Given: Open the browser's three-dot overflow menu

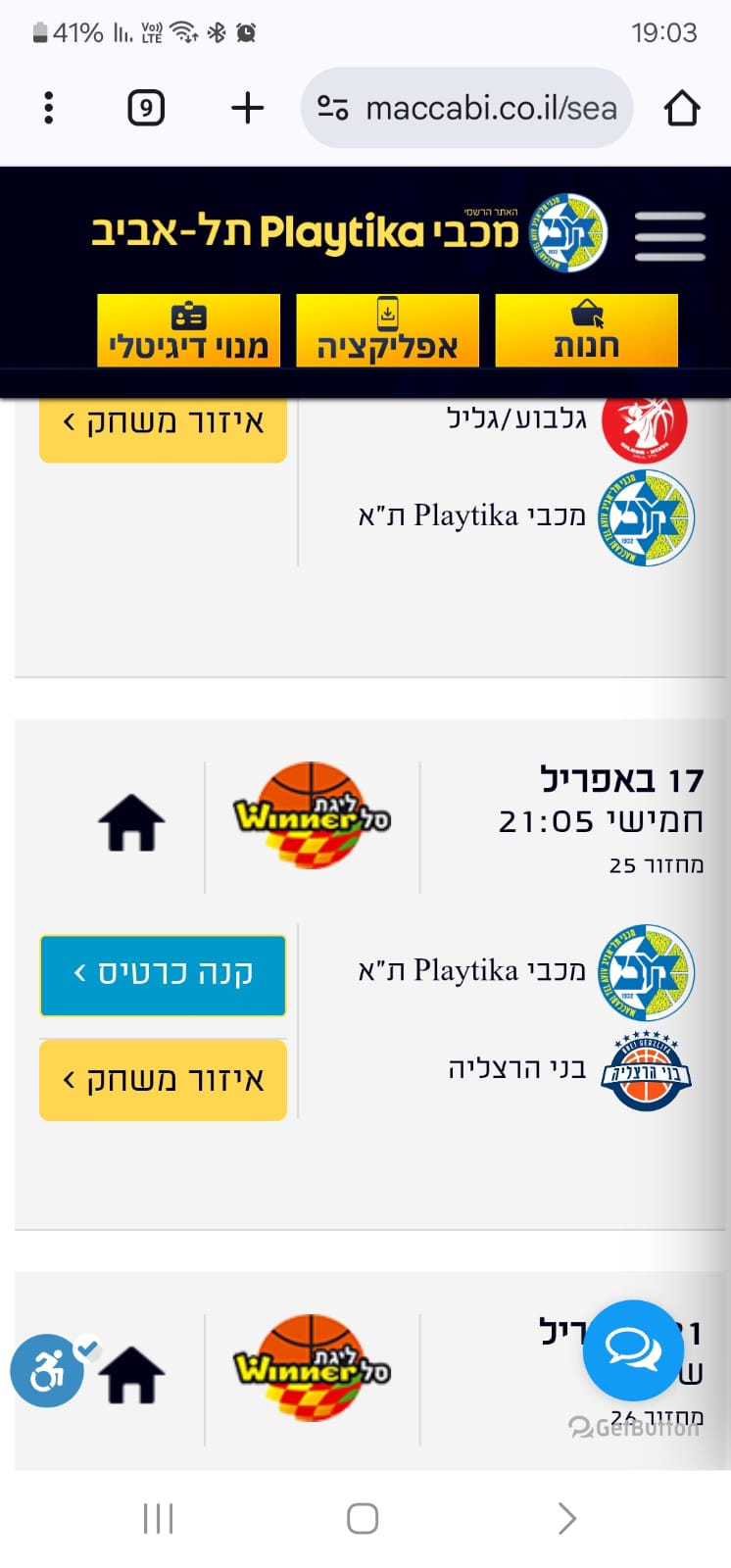Looking at the screenshot, I should pos(48,108).
